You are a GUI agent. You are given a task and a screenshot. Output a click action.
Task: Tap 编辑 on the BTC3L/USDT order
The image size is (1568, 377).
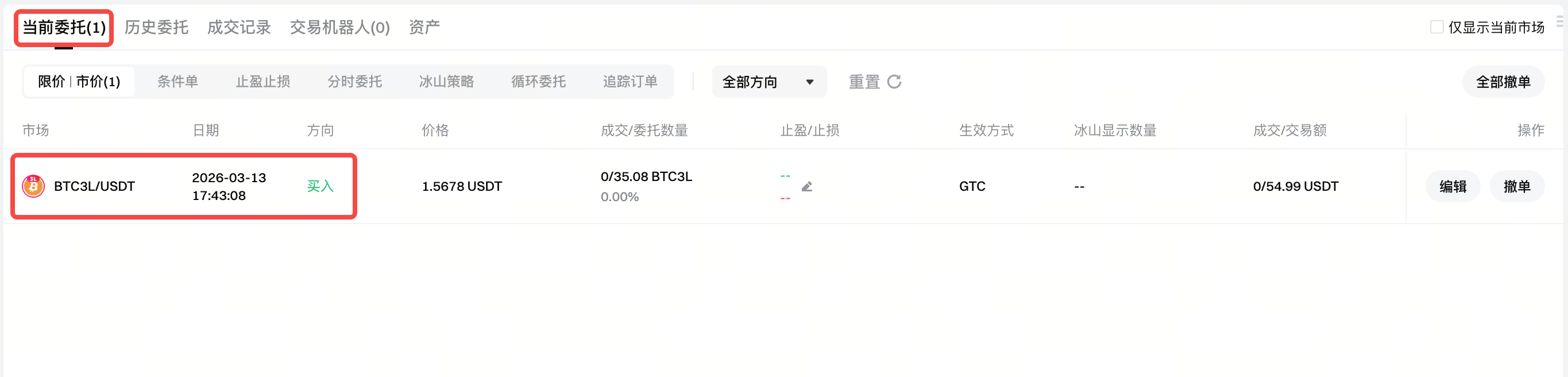click(1453, 186)
